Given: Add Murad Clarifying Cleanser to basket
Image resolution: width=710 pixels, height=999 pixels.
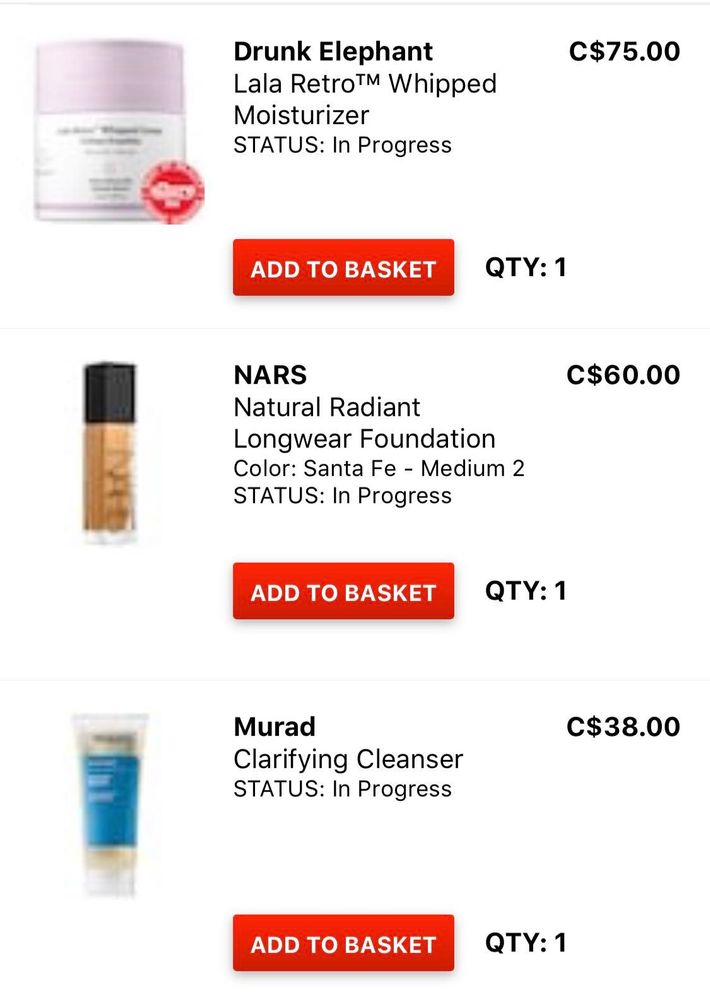Looking at the screenshot, I should coord(343,944).
